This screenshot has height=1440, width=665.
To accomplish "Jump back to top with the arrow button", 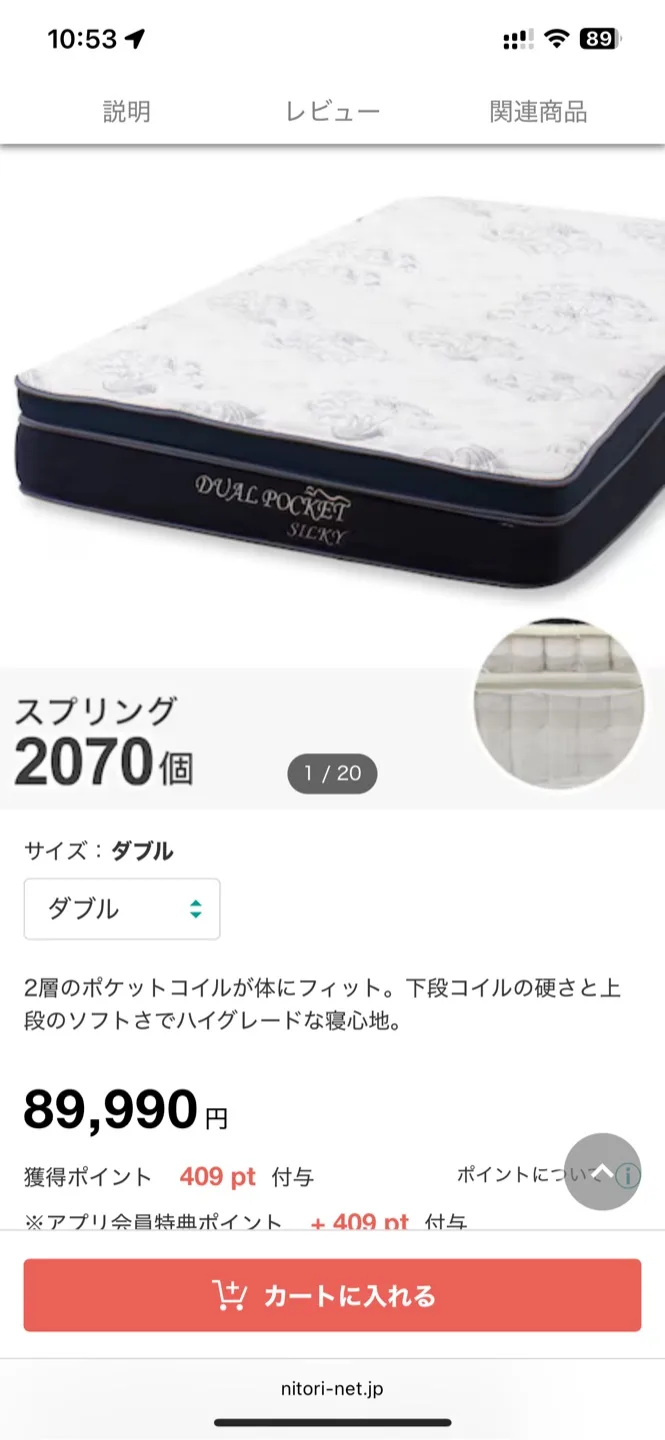I will pos(602,1171).
